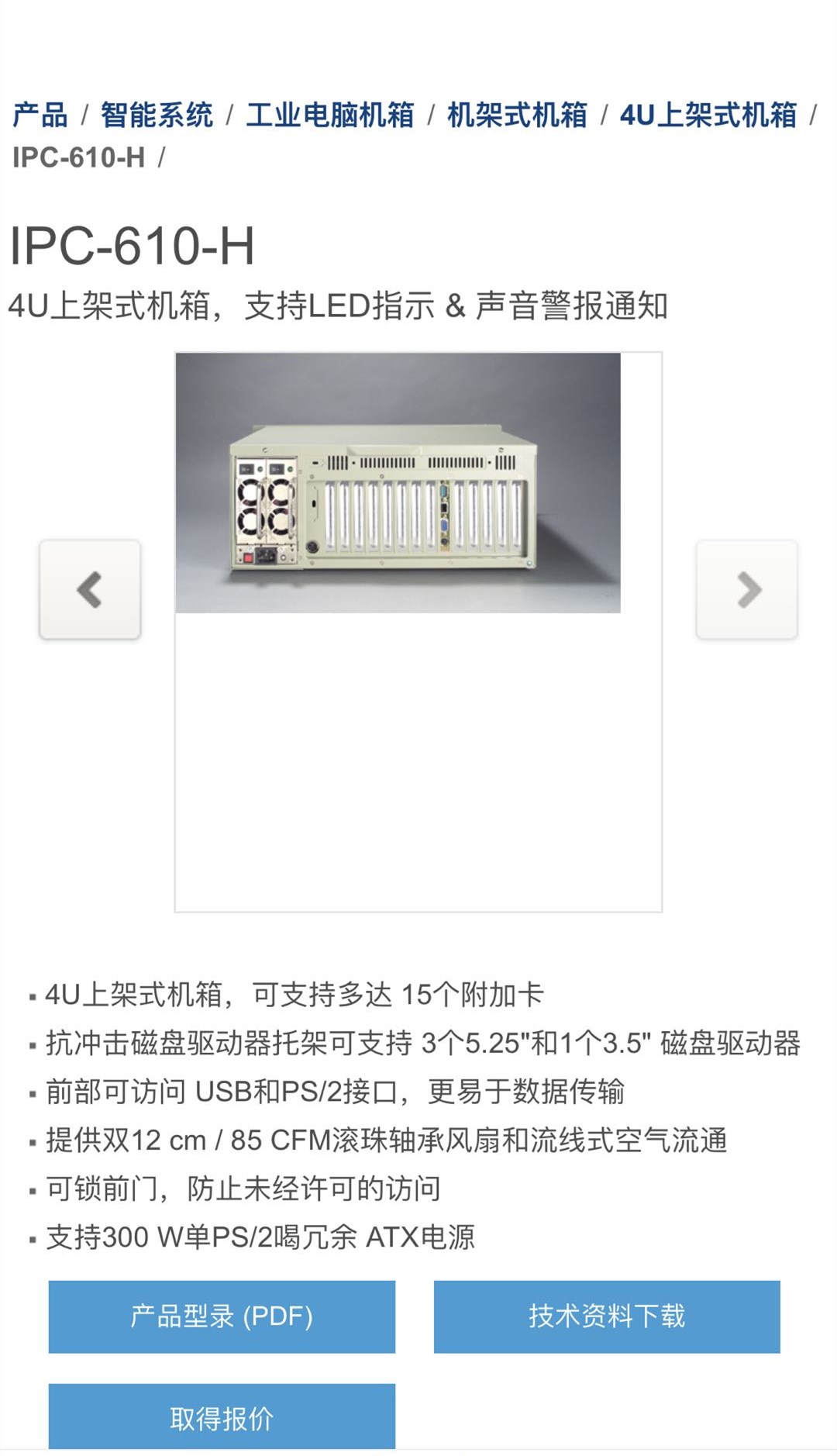Download 产品型录 (PDF)
837x1456 pixels.
(x=222, y=1316)
